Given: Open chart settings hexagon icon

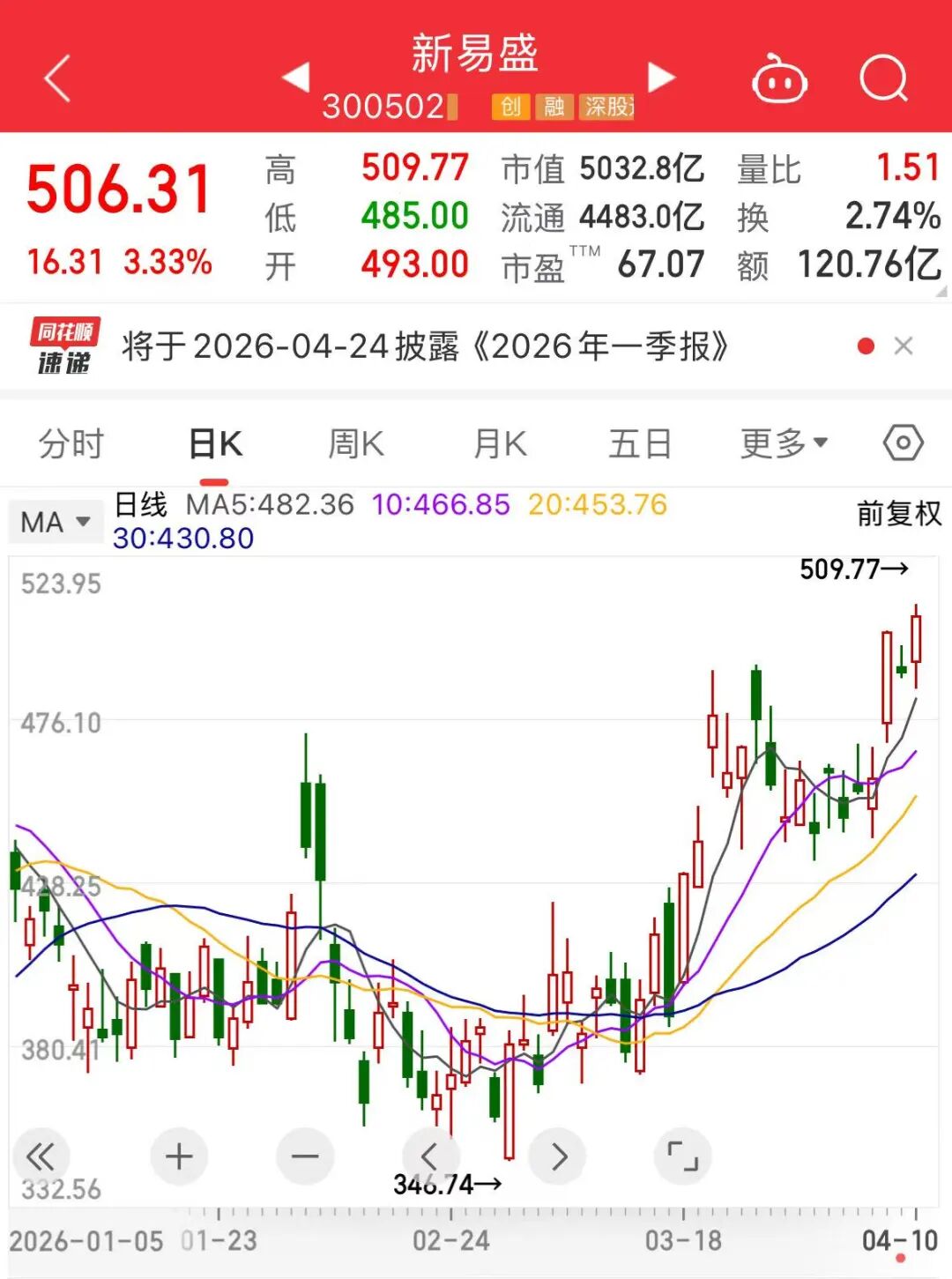Looking at the screenshot, I should 904,442.
